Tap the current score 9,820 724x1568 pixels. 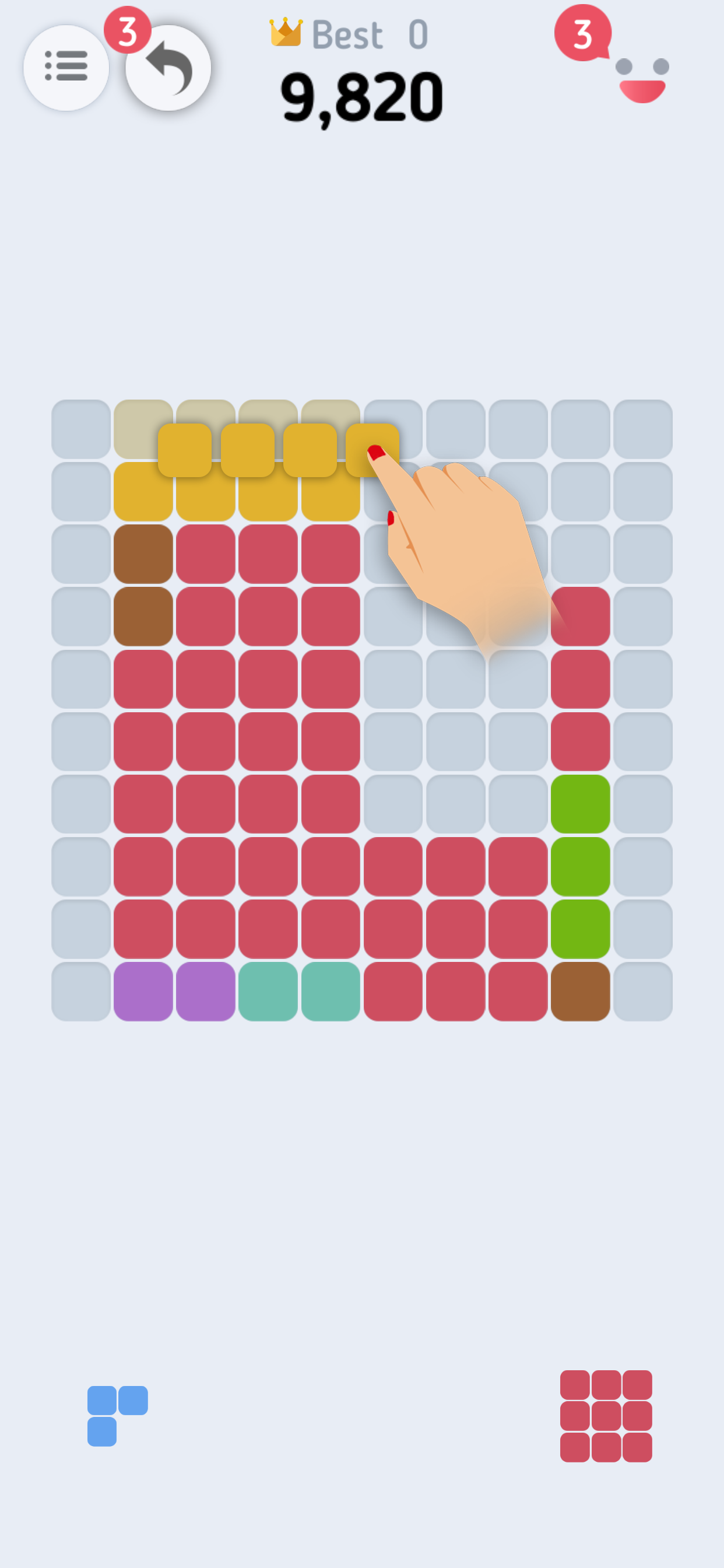(361, 99)
